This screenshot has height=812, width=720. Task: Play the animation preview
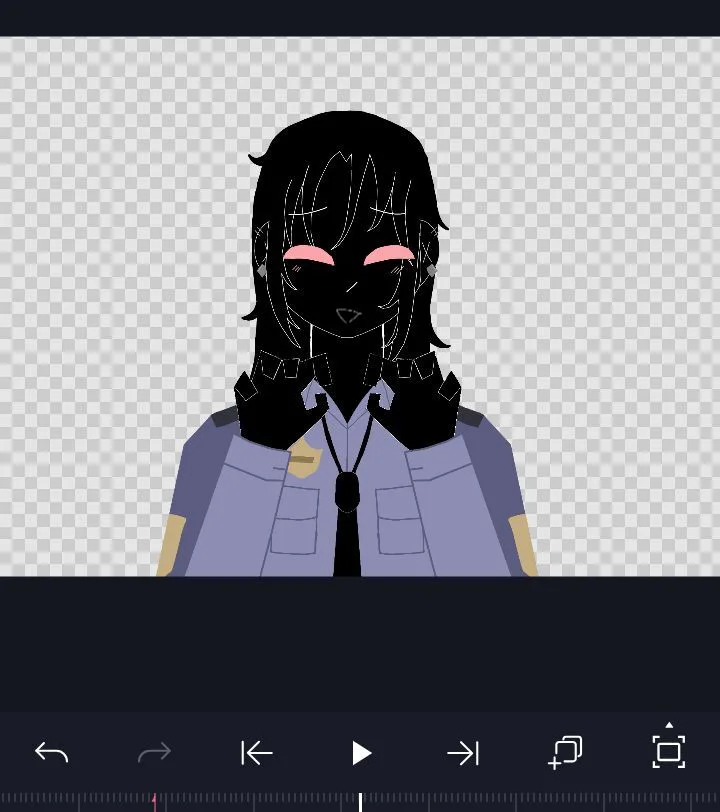(361, 752)
